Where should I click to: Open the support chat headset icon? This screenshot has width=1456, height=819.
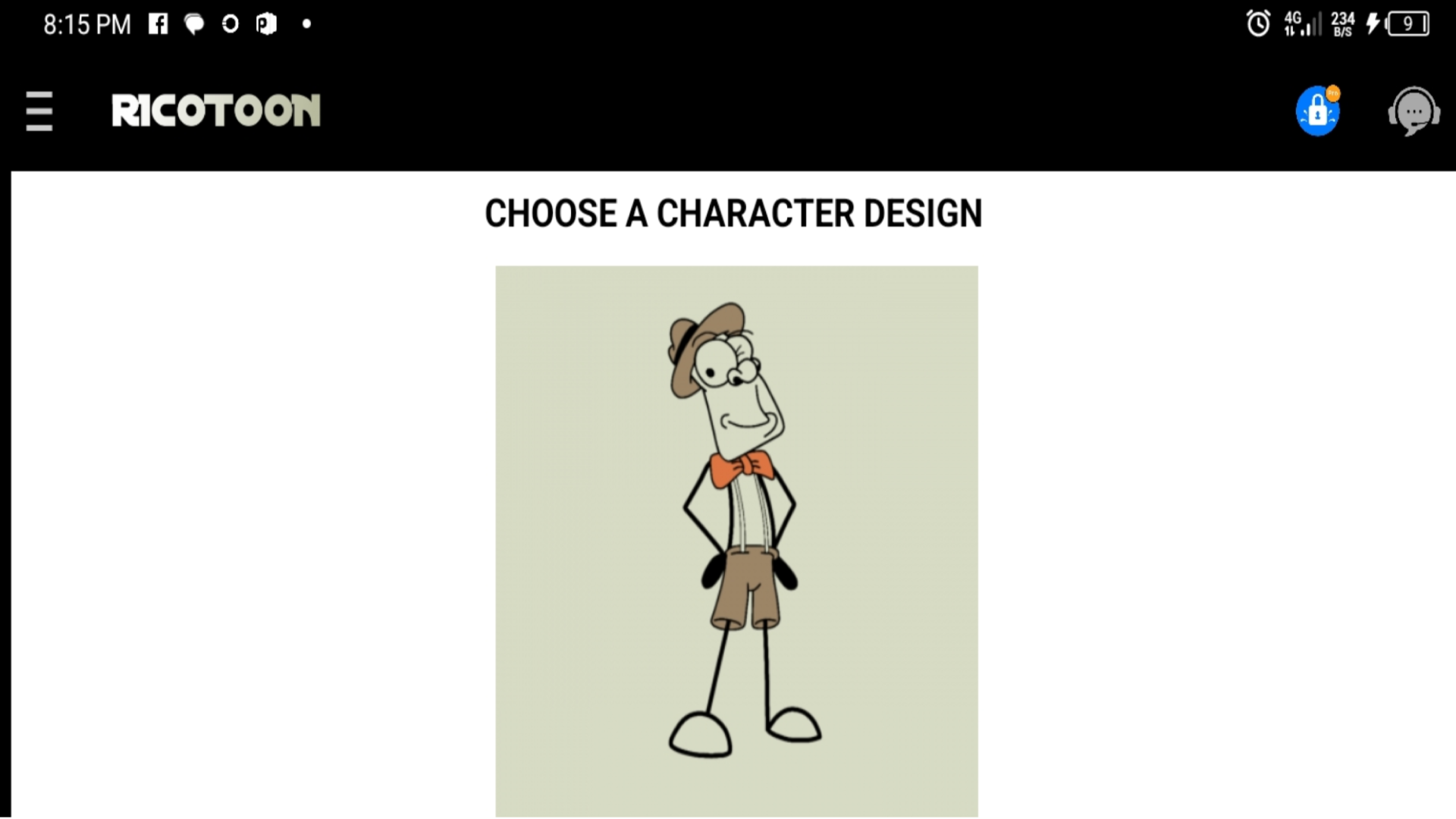(1414, 111)
